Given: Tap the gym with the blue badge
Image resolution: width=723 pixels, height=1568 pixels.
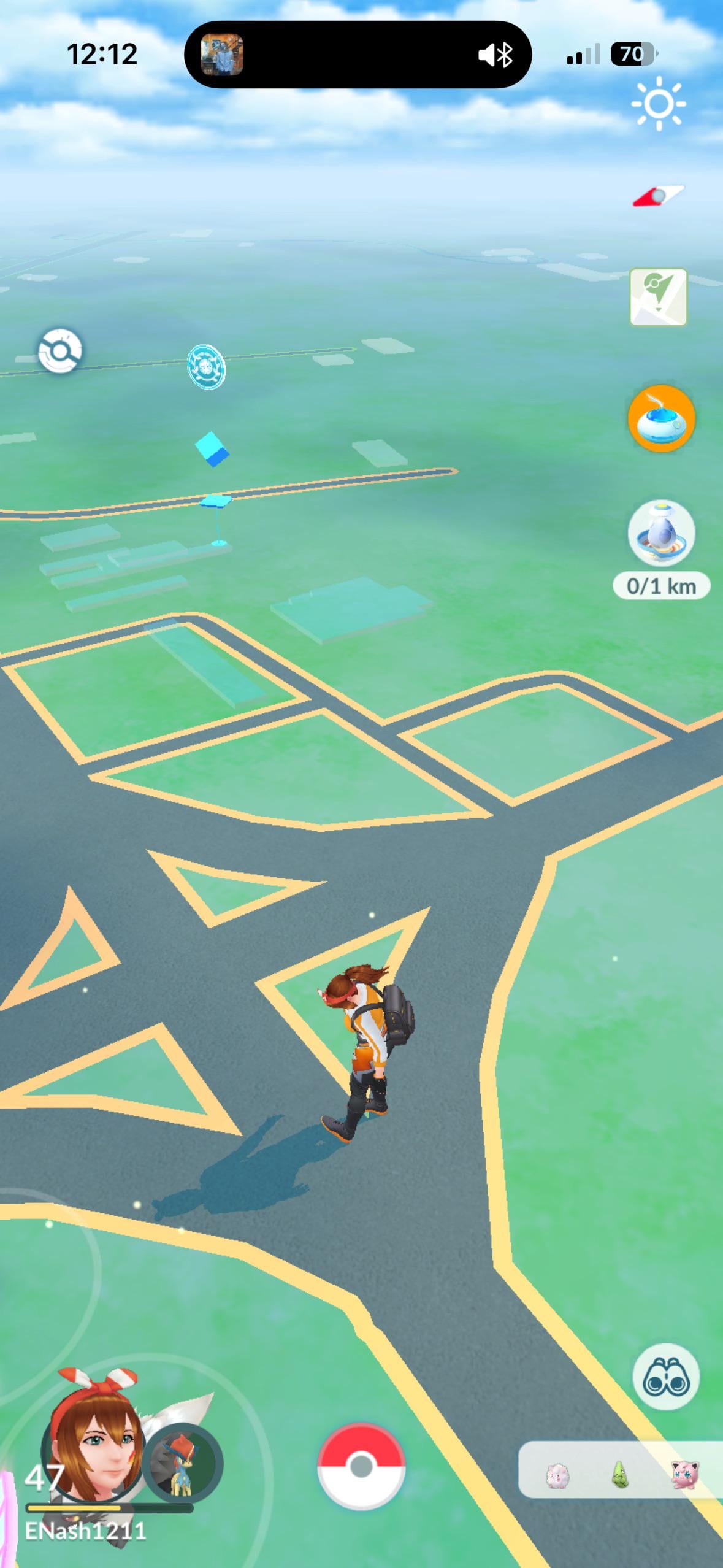Looking at the screenshot, I should [x=207, y=368].
